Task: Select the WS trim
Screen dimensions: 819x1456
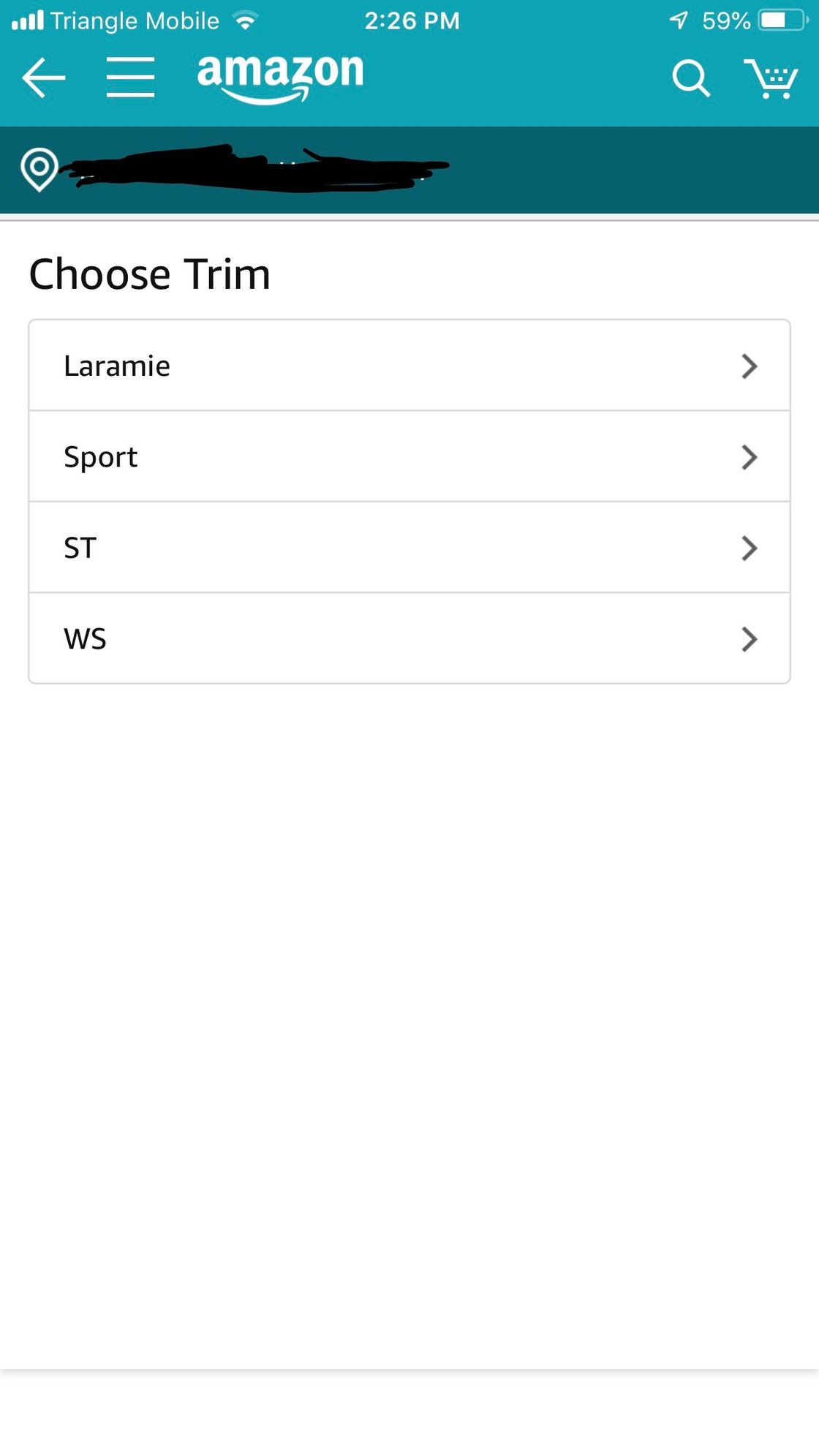Action: coord(409,639)
